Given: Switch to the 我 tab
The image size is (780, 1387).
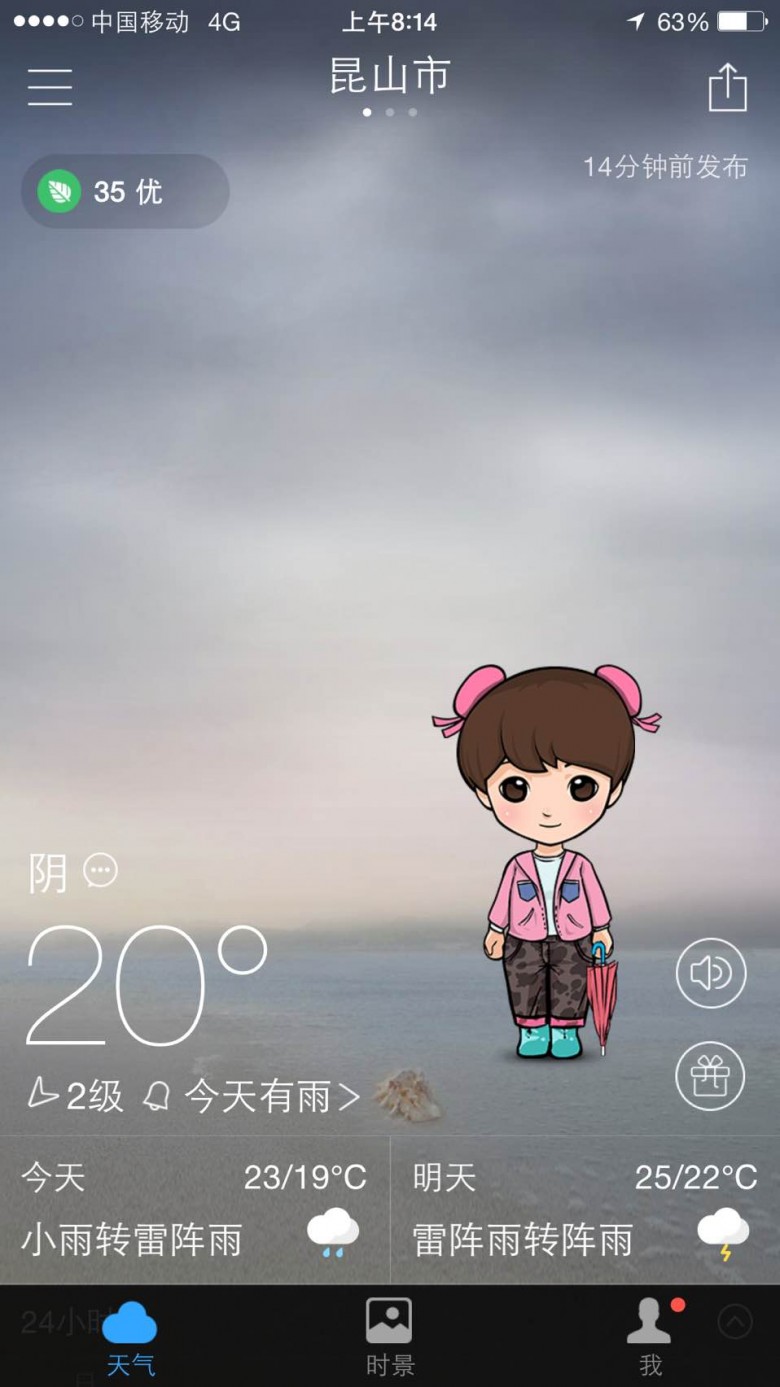Looking at the screenshot, I should [x=651, y=1337].
